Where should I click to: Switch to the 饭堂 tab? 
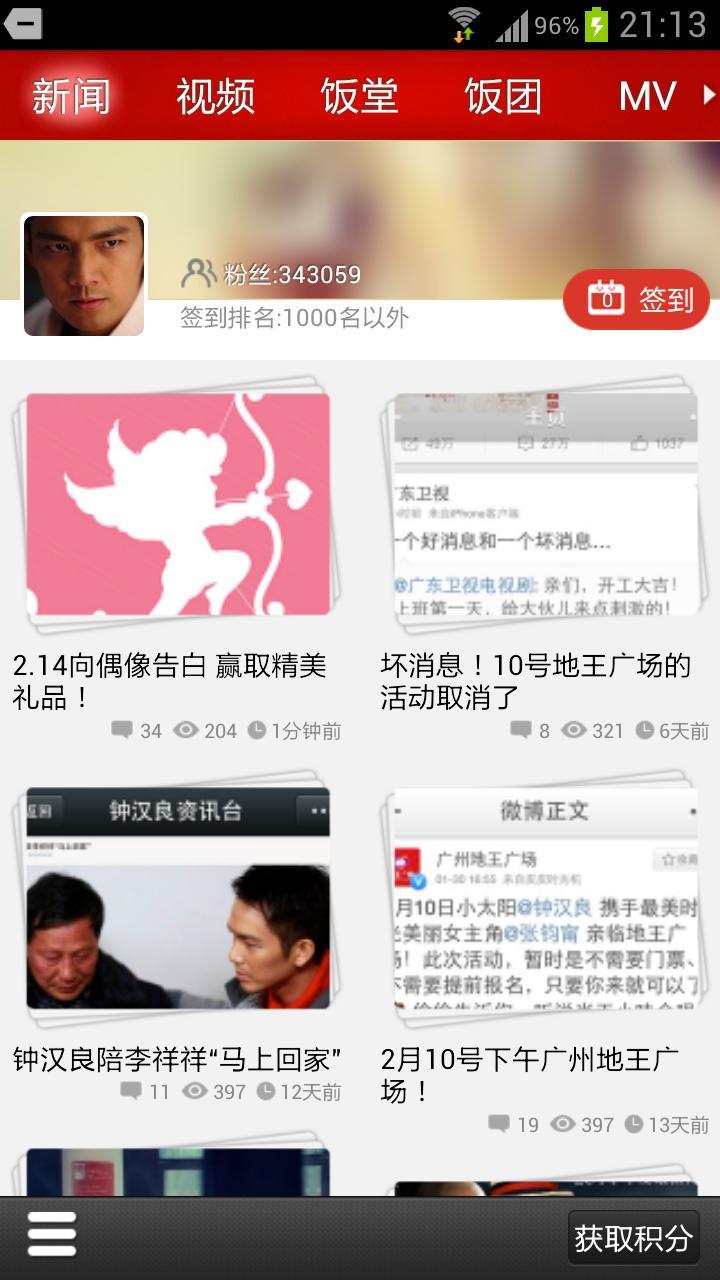coord(359,97)
